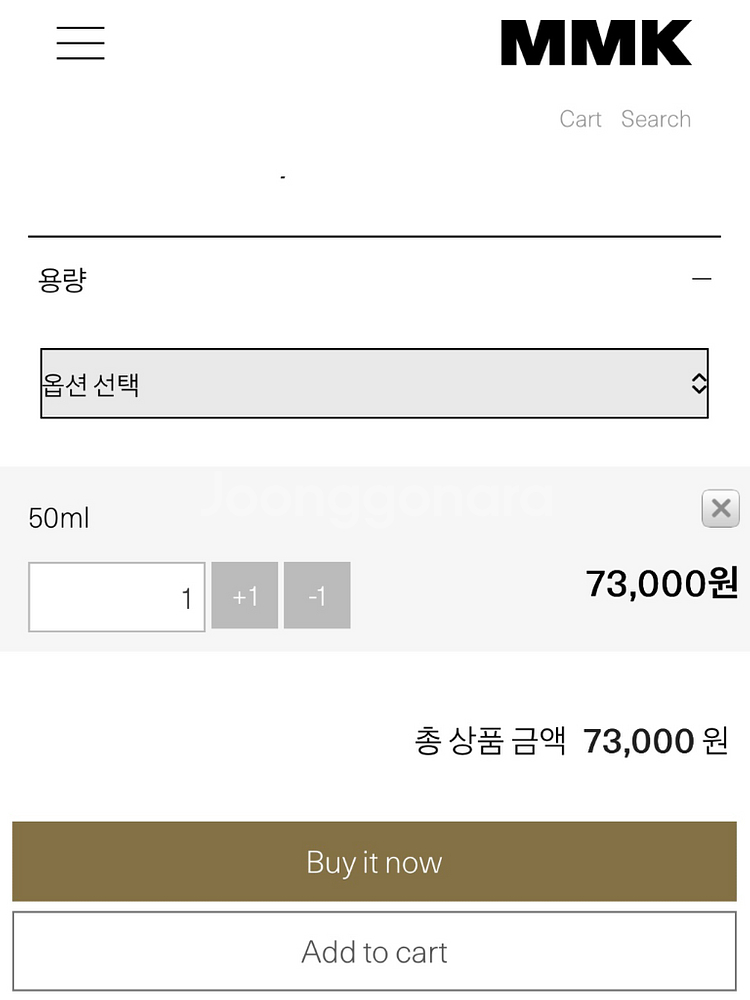Decrease quantity using the -1 button

point(317,596)
